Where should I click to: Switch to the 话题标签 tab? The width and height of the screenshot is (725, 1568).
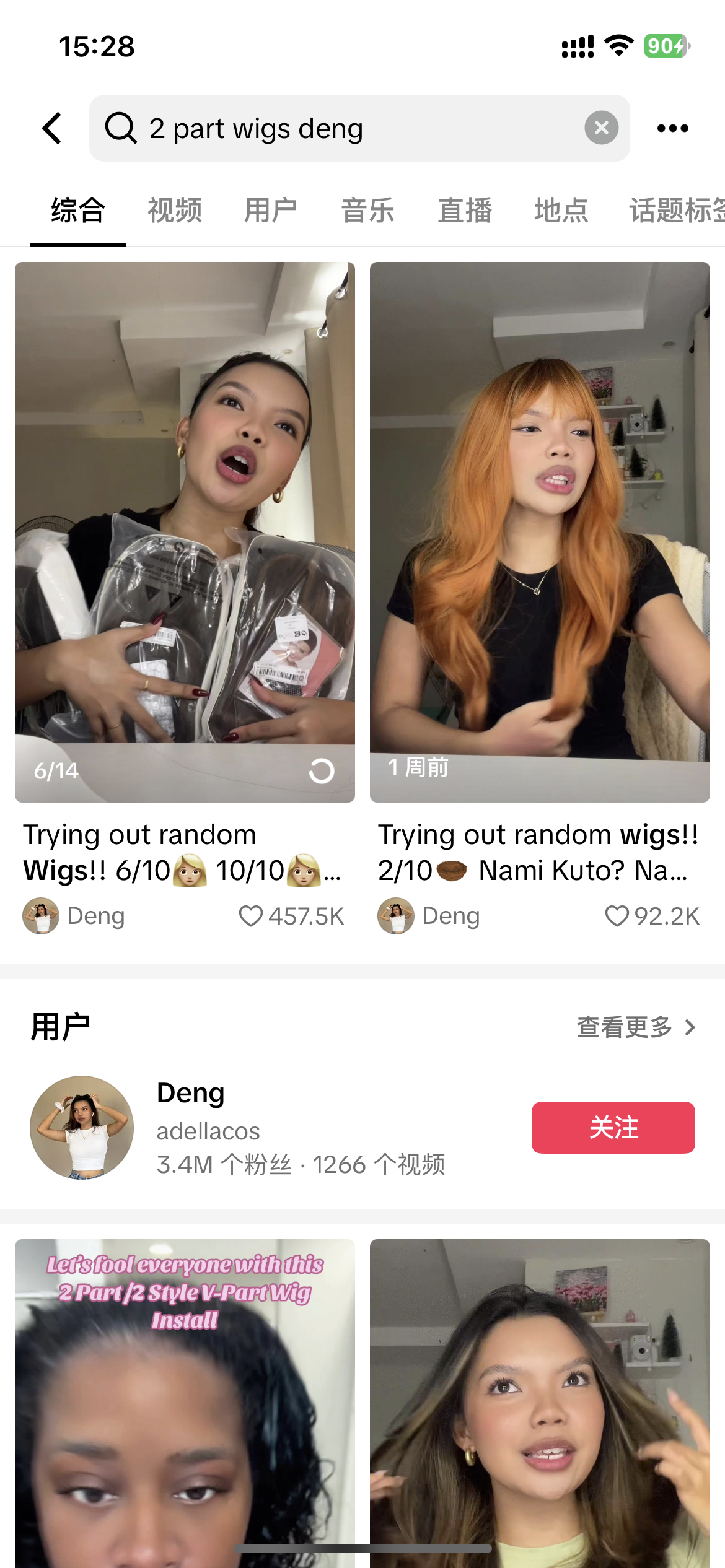[675, 211]
